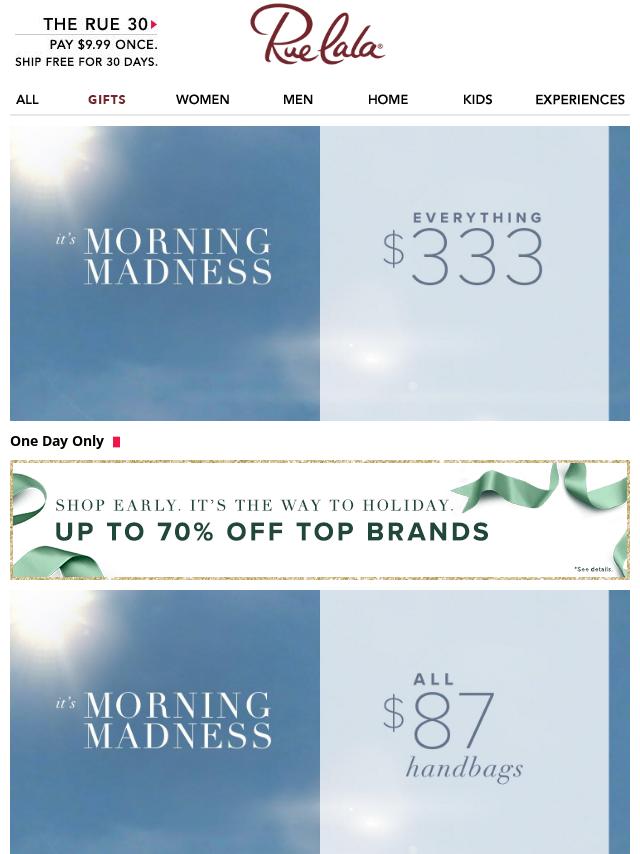The image size is (640, 854).
Task: Tap the Up to 70% Off Top Brands banner
Action: 320,520
